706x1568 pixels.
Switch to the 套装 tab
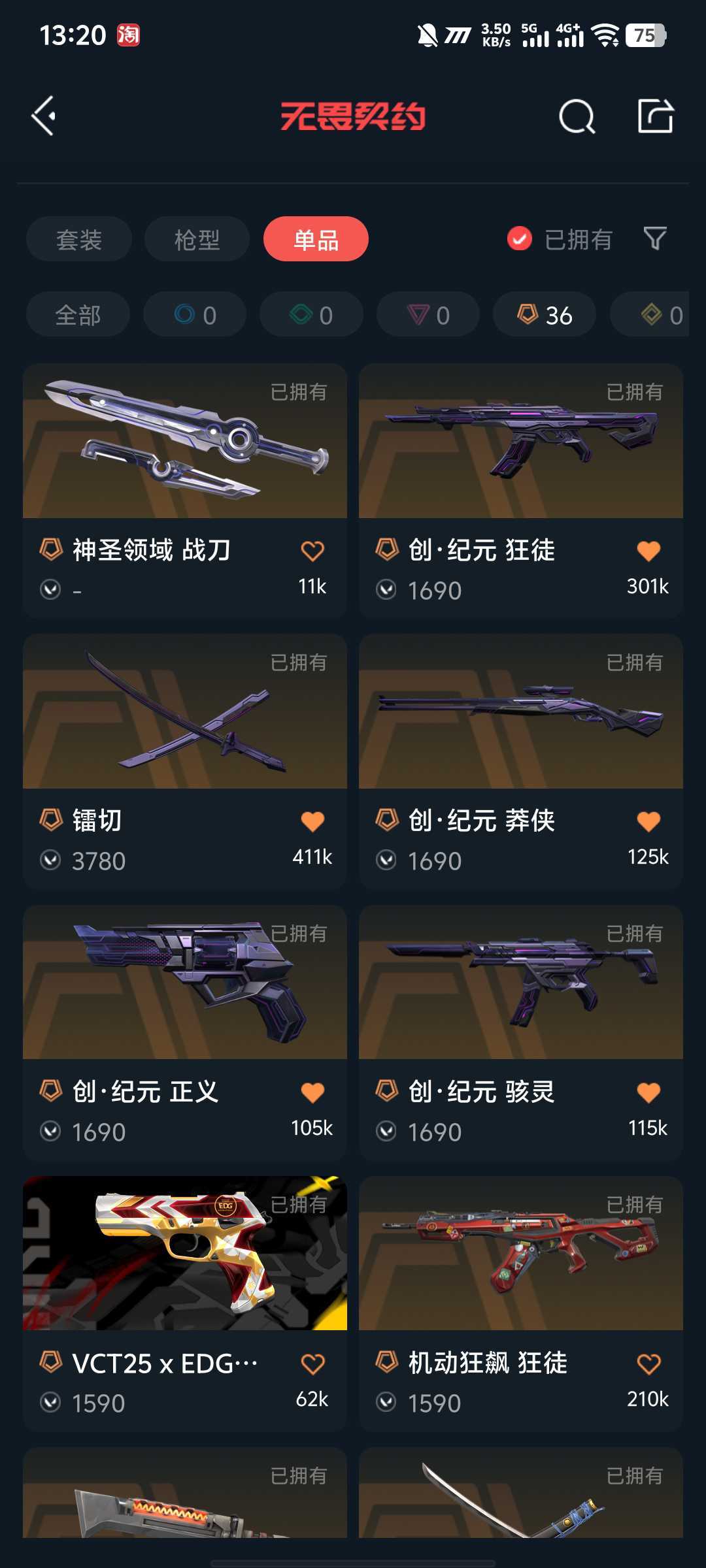[79, 239]
